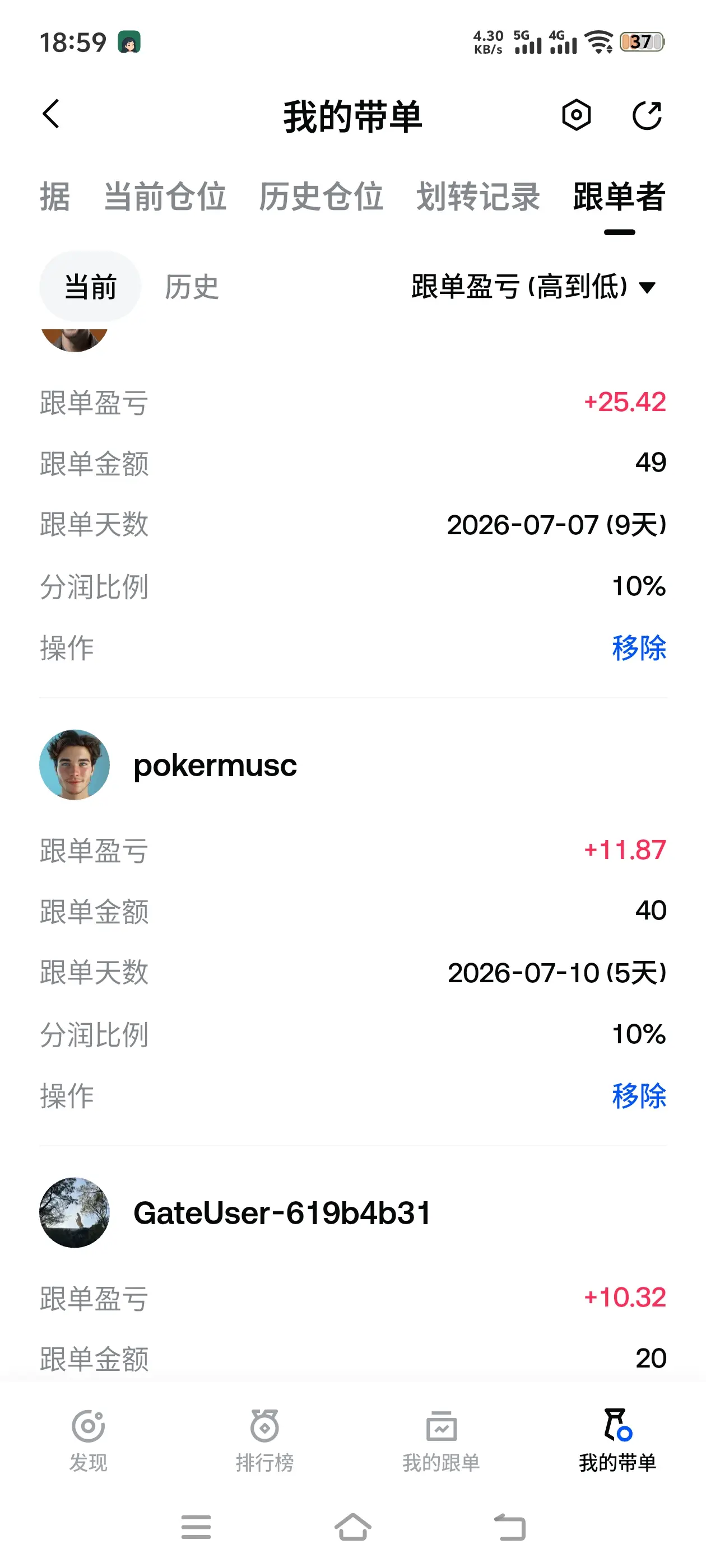Viewport: 706px width, 1568px height.
Task: Go to the 发现 bottom tab
Action: pos(89,1440)
